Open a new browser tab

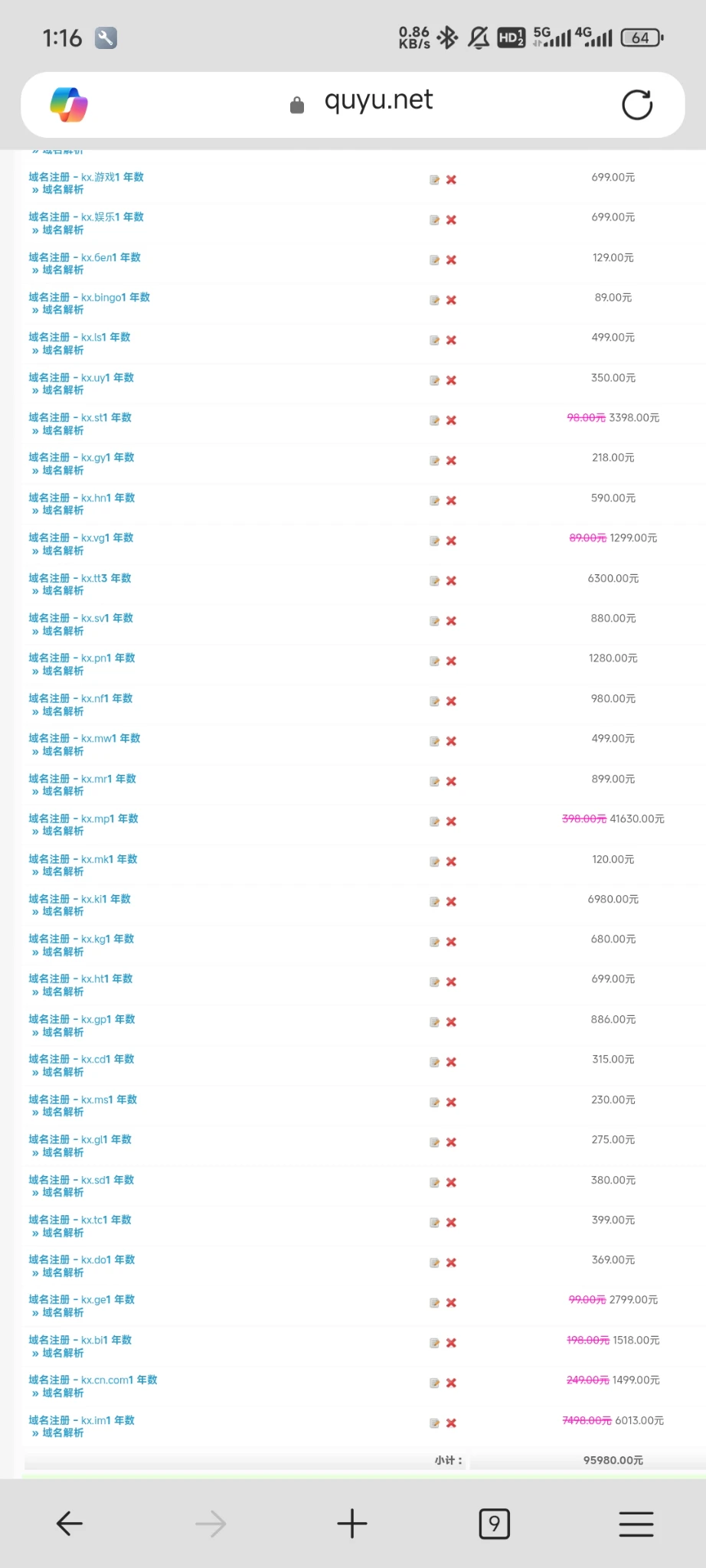pos(352,1524)
